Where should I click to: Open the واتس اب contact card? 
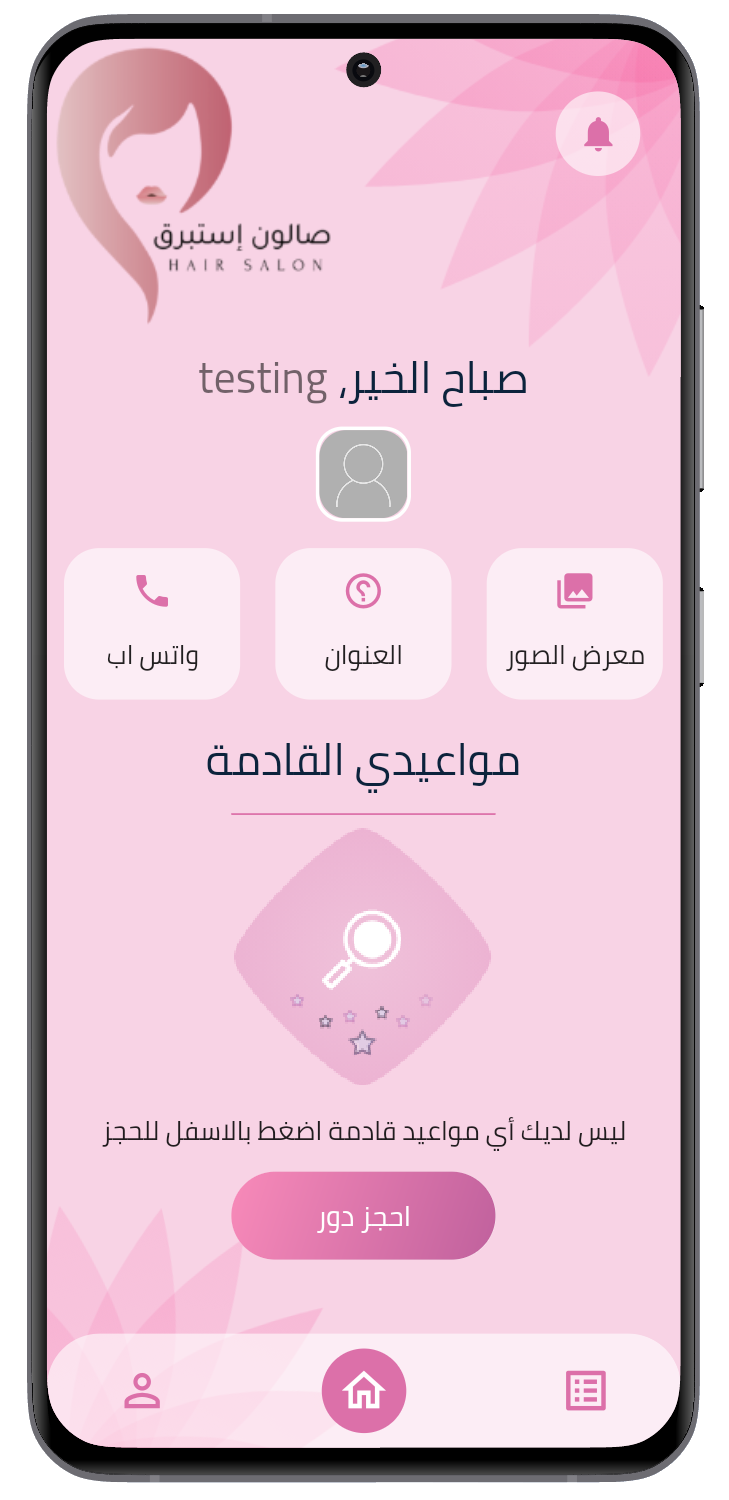tap(152, 623)
